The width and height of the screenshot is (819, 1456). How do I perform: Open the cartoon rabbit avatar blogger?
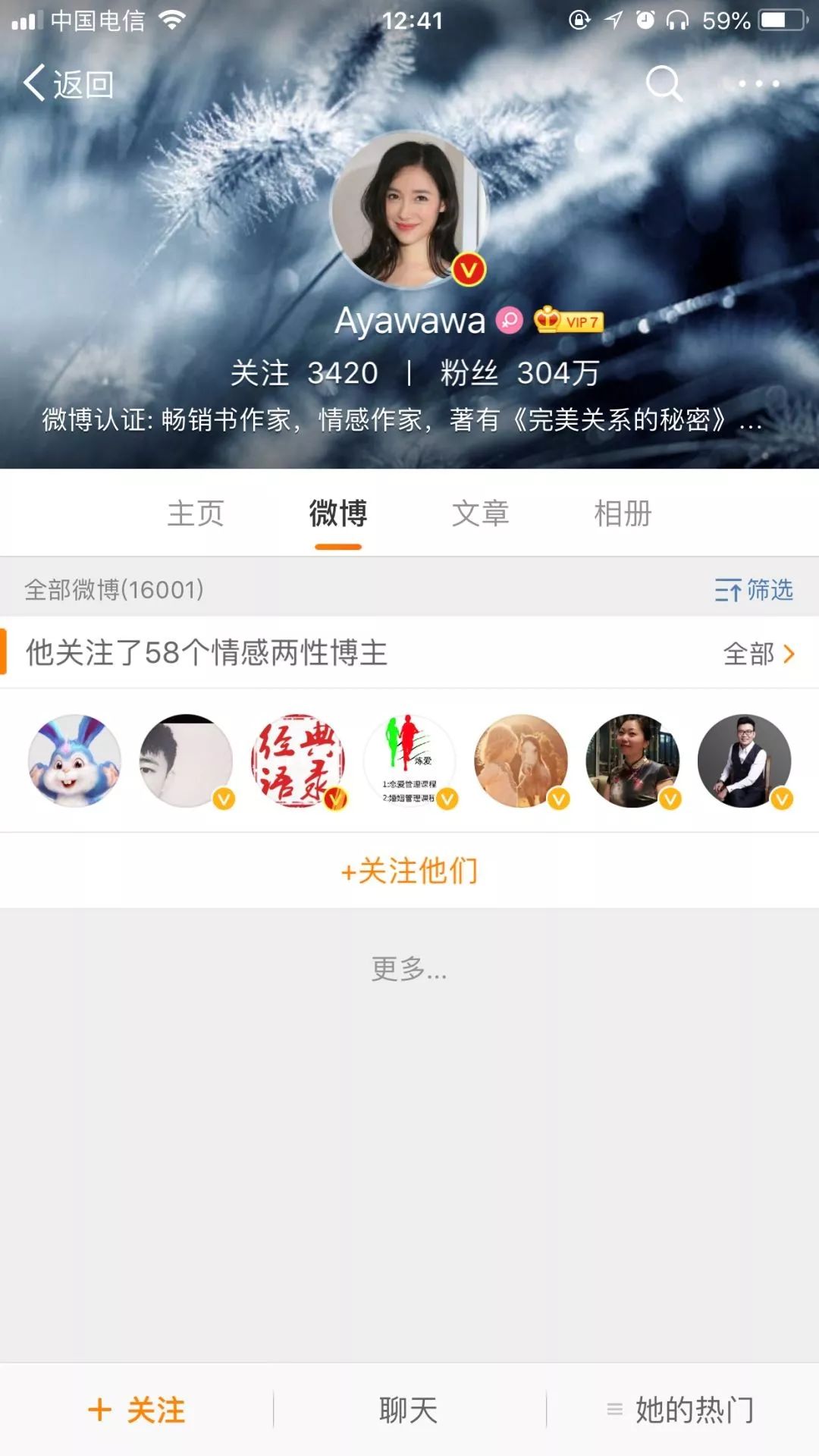[x=74, y=760]
